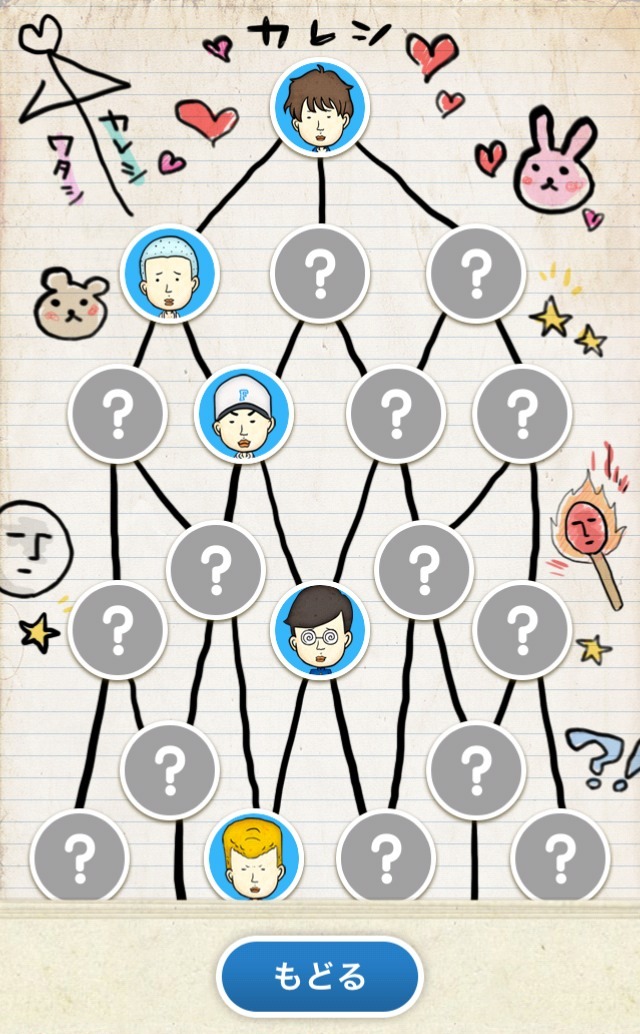This screenshot has width=640, height=1034.
Task: Open the character with swirly glasses
Action: [x=320, y=631]
